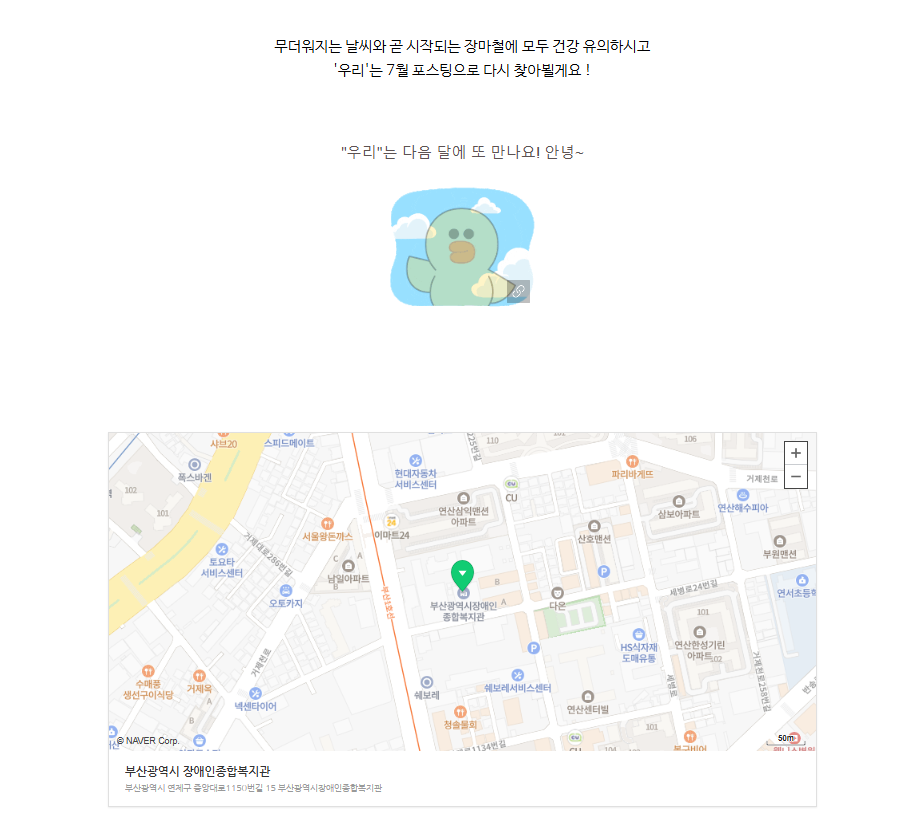Open 부산광역시 장애인종합복지관 location card
The height and width of the screenshot is (829, 913).
point(197,771)
